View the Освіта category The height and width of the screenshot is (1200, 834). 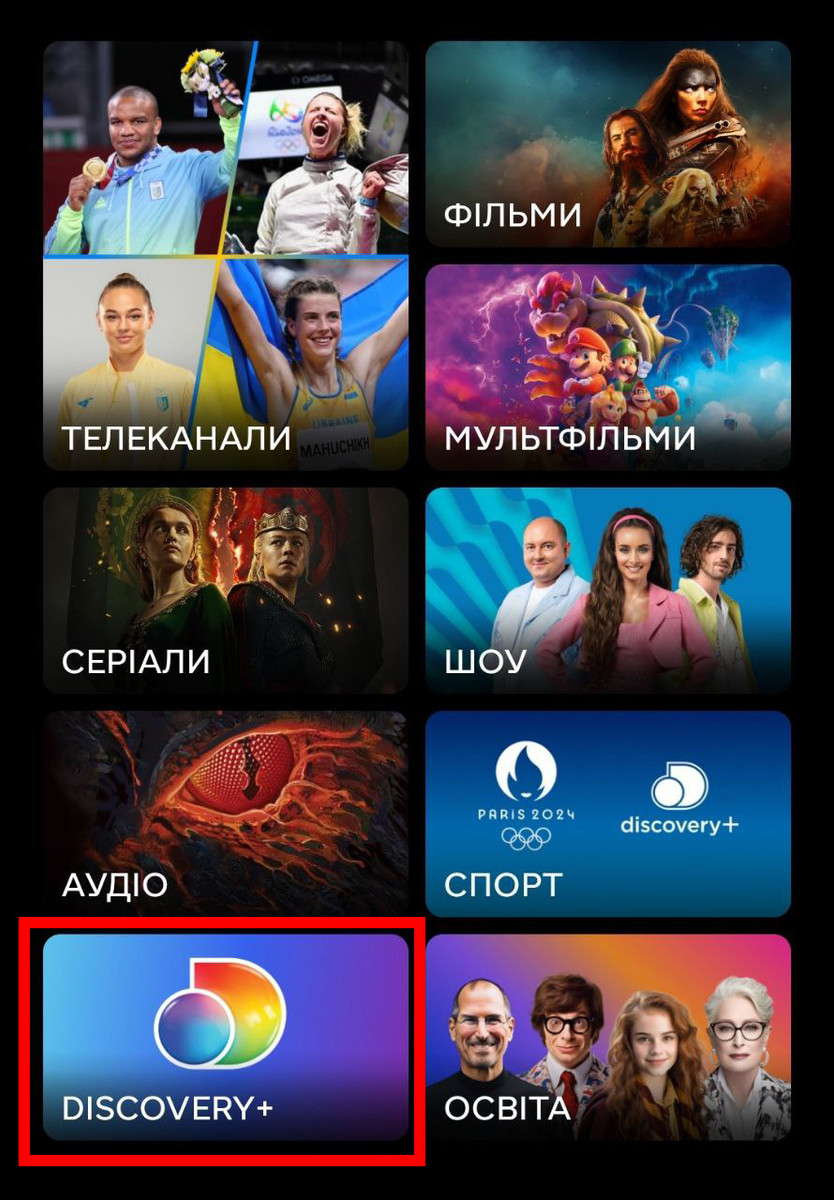[608, 1037]
